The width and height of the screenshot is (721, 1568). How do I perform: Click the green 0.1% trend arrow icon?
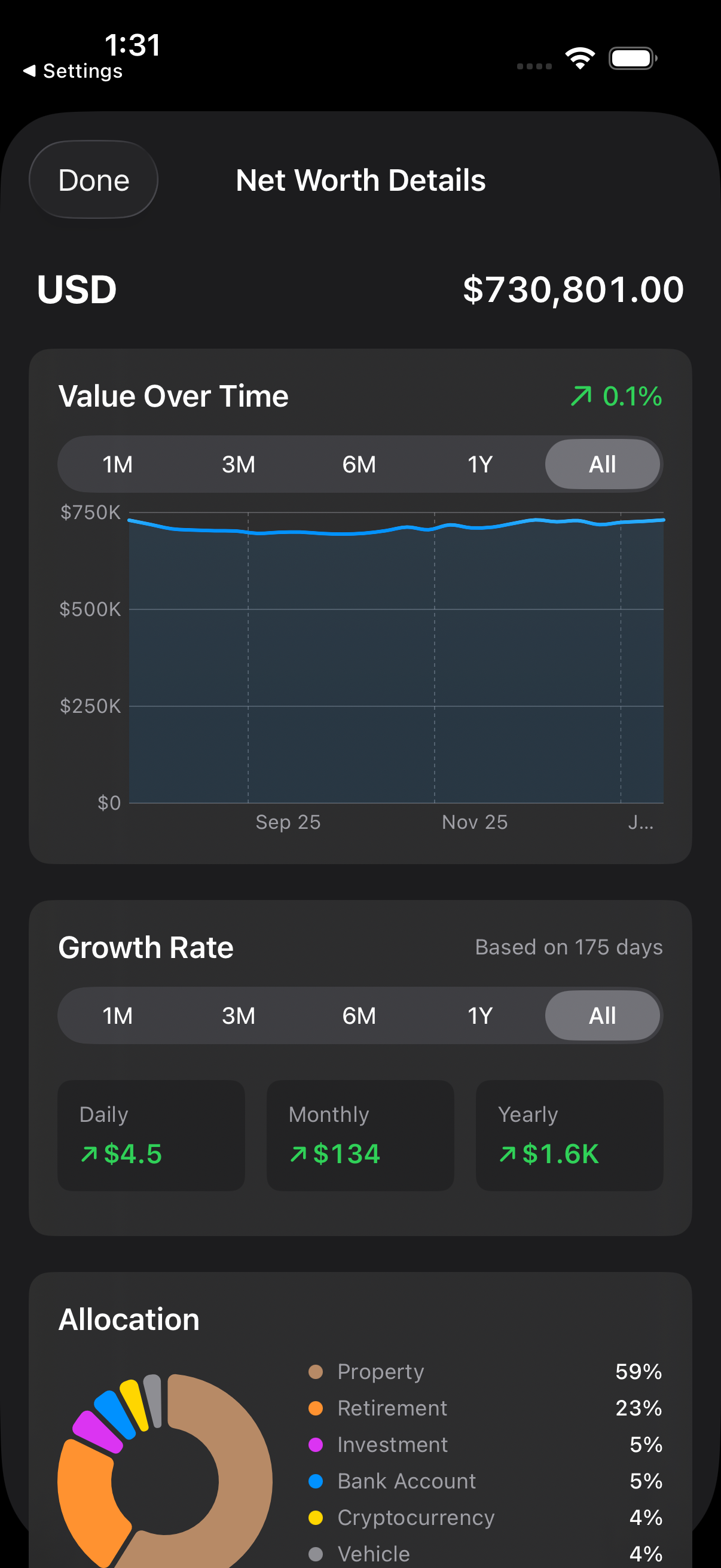click(x=580, y=396)
